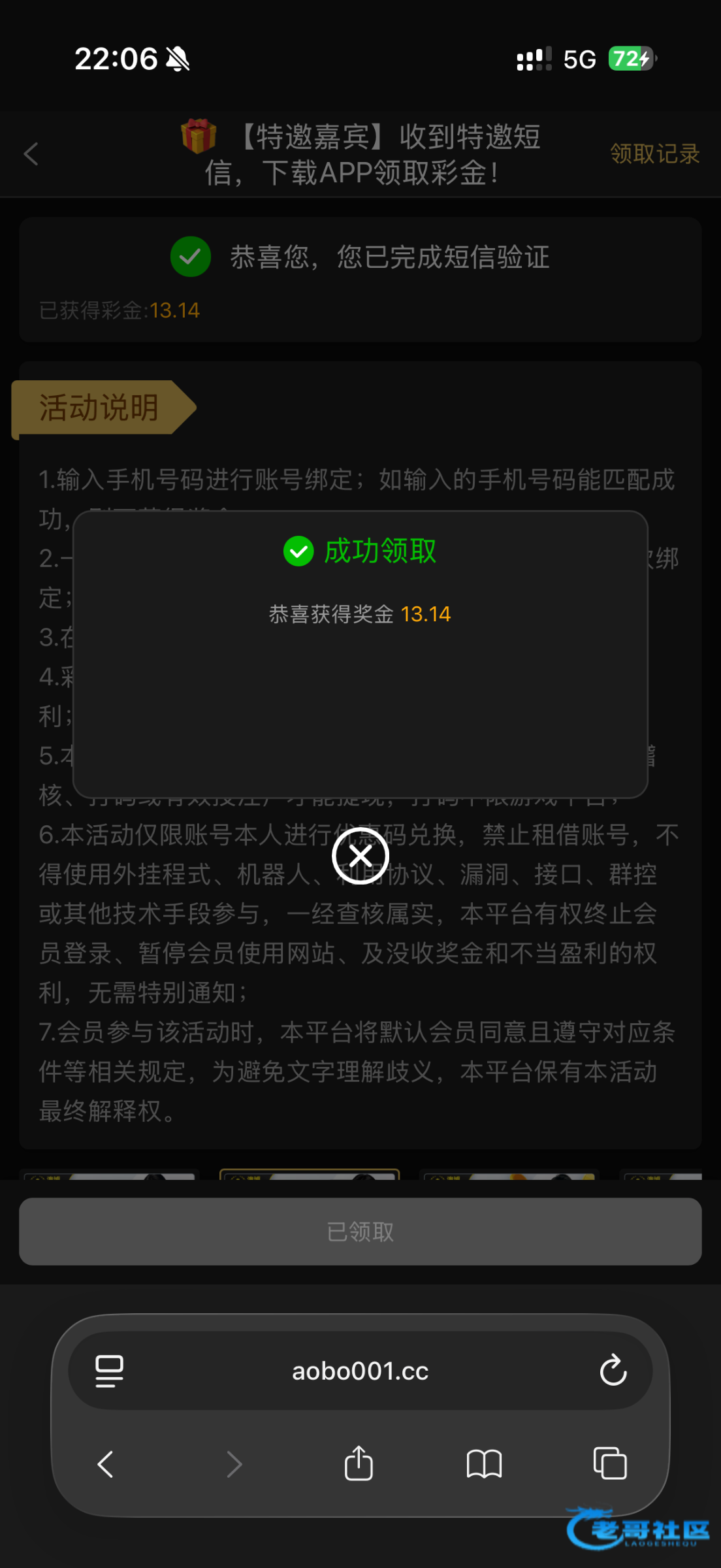
Task: Open Safari bookmarks
Action: point(484,1463)
